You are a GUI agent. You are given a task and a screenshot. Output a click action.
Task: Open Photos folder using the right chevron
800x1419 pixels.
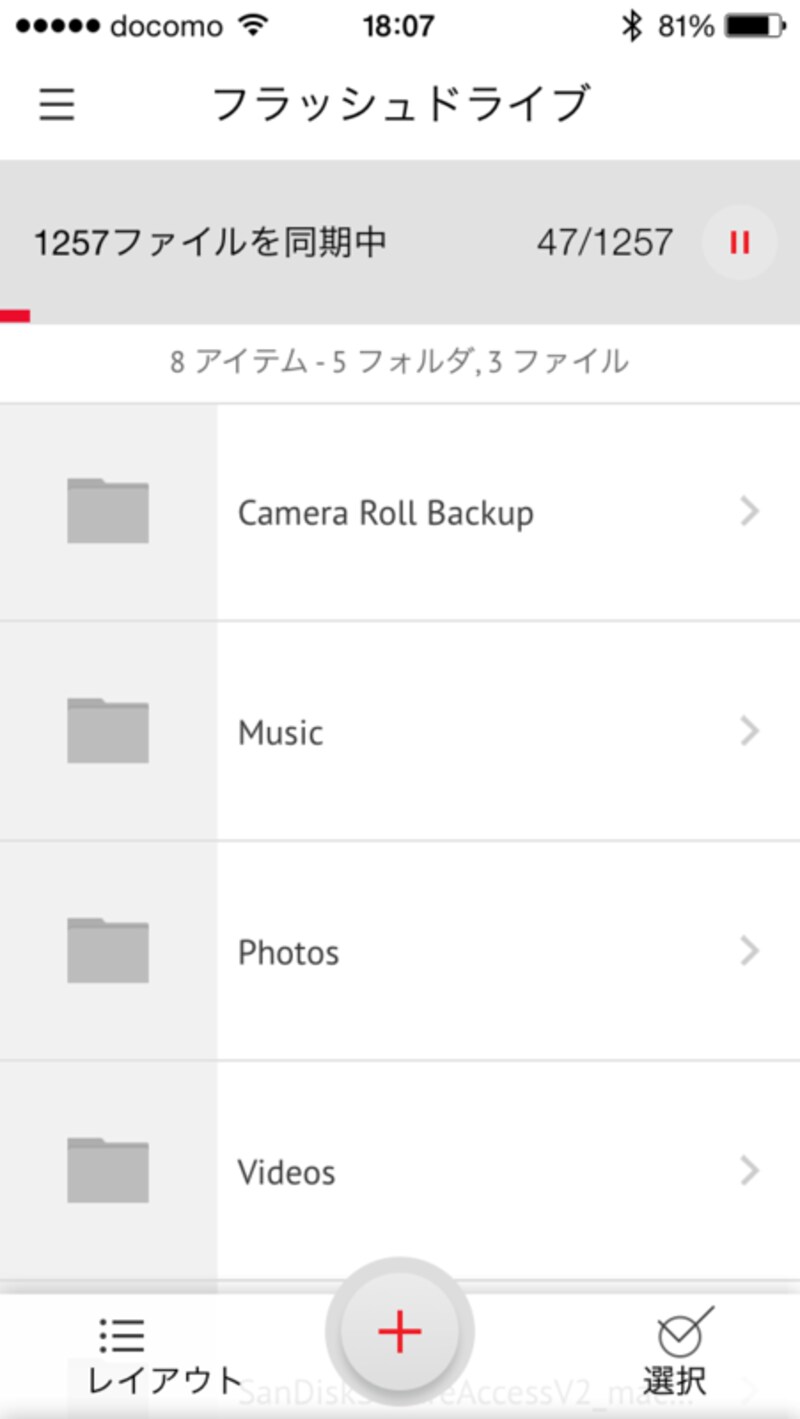[x=751, y=951]
